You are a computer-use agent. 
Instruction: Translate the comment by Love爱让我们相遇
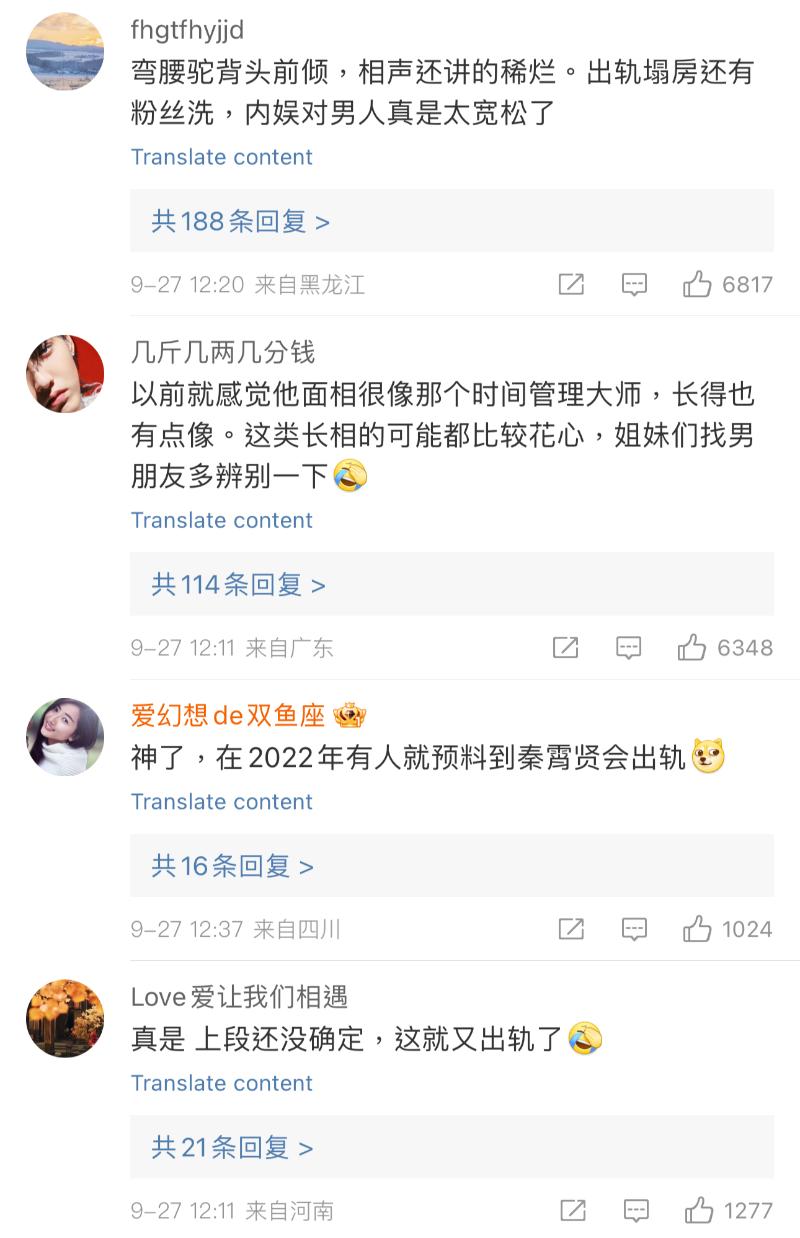click(221, 1083)
